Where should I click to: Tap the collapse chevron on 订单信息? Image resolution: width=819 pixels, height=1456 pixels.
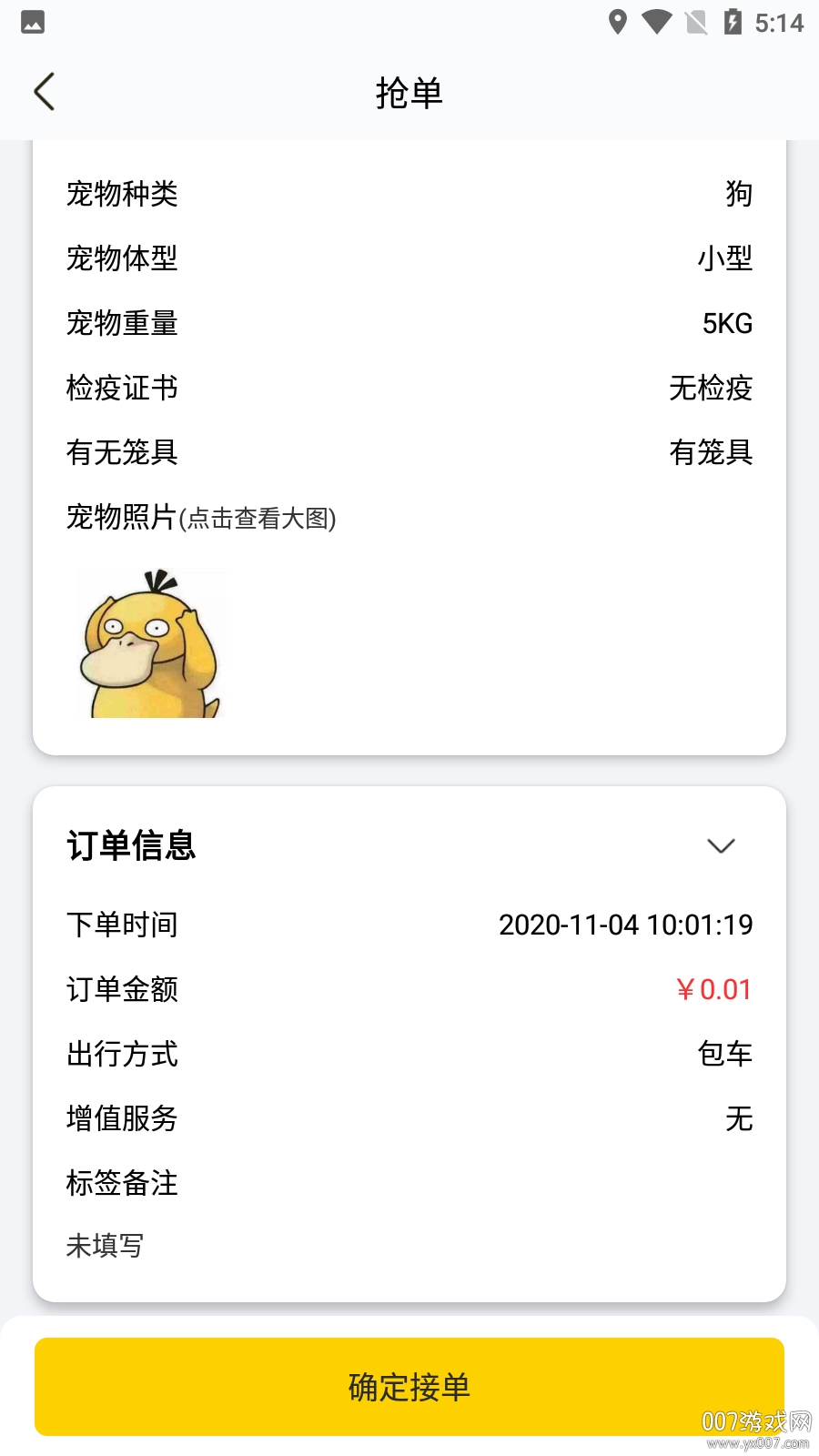pos(722,846)
